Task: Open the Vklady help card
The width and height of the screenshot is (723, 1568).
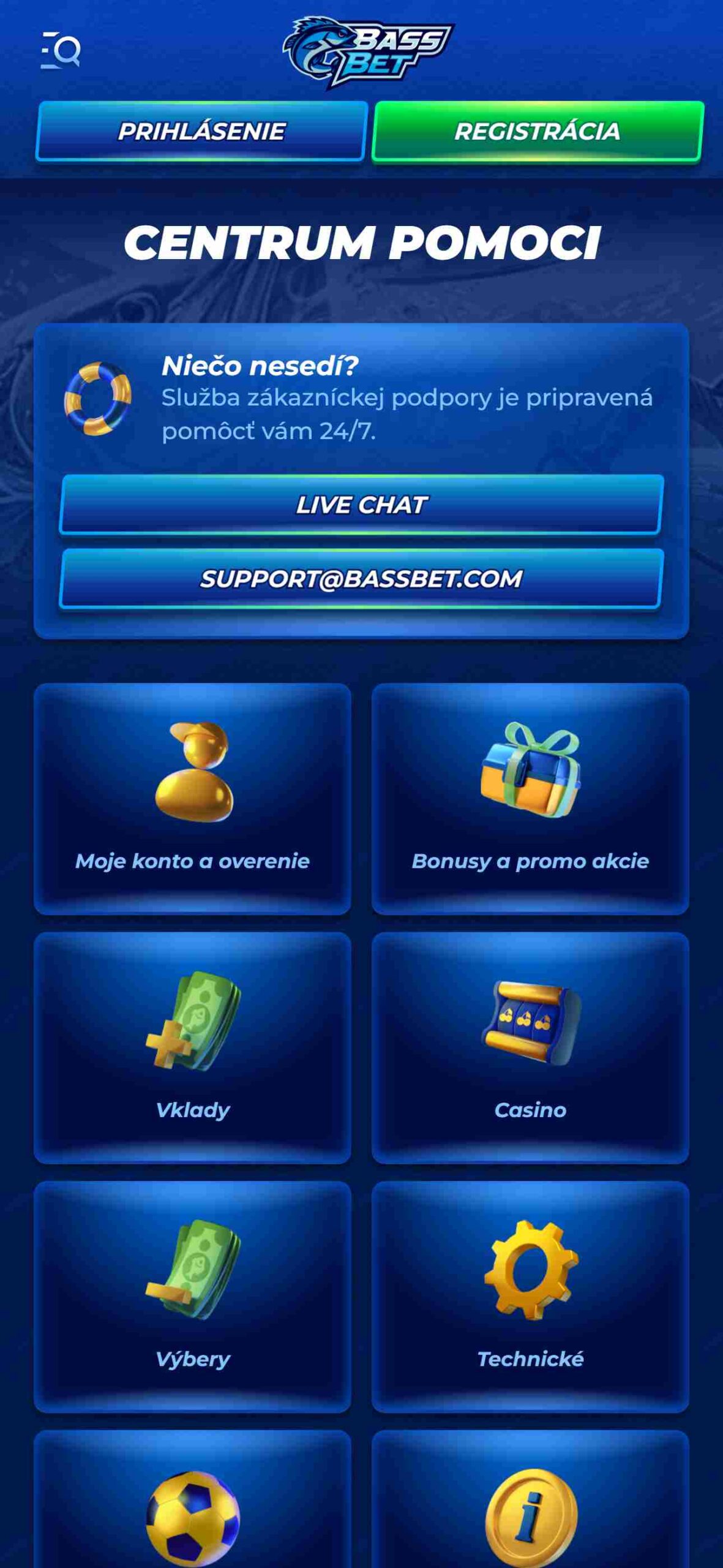Action: point(192,1048)
